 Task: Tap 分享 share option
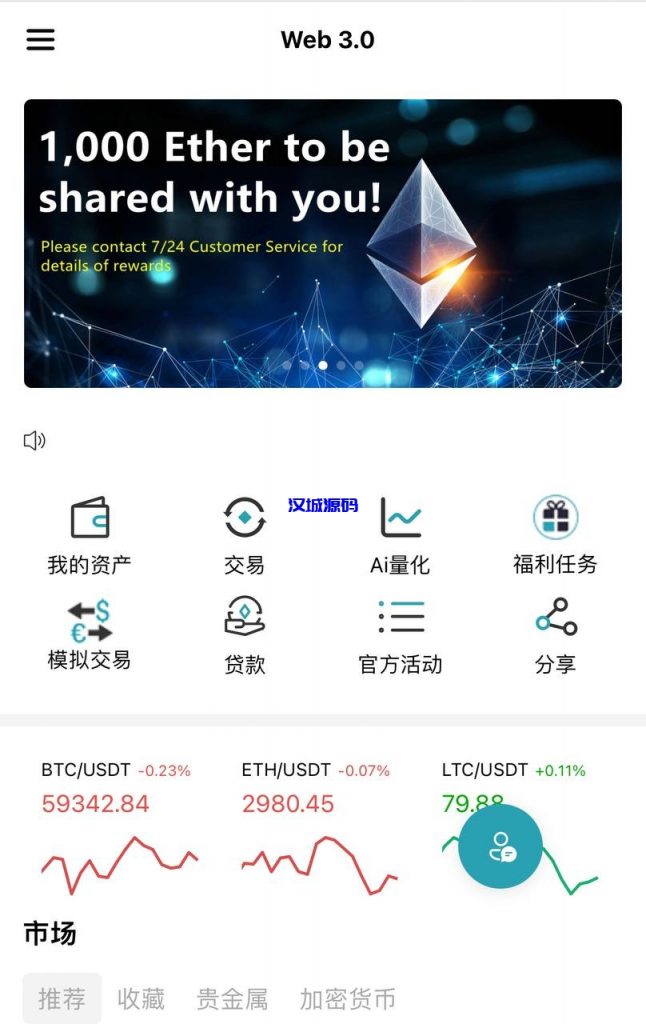[555, 634]
